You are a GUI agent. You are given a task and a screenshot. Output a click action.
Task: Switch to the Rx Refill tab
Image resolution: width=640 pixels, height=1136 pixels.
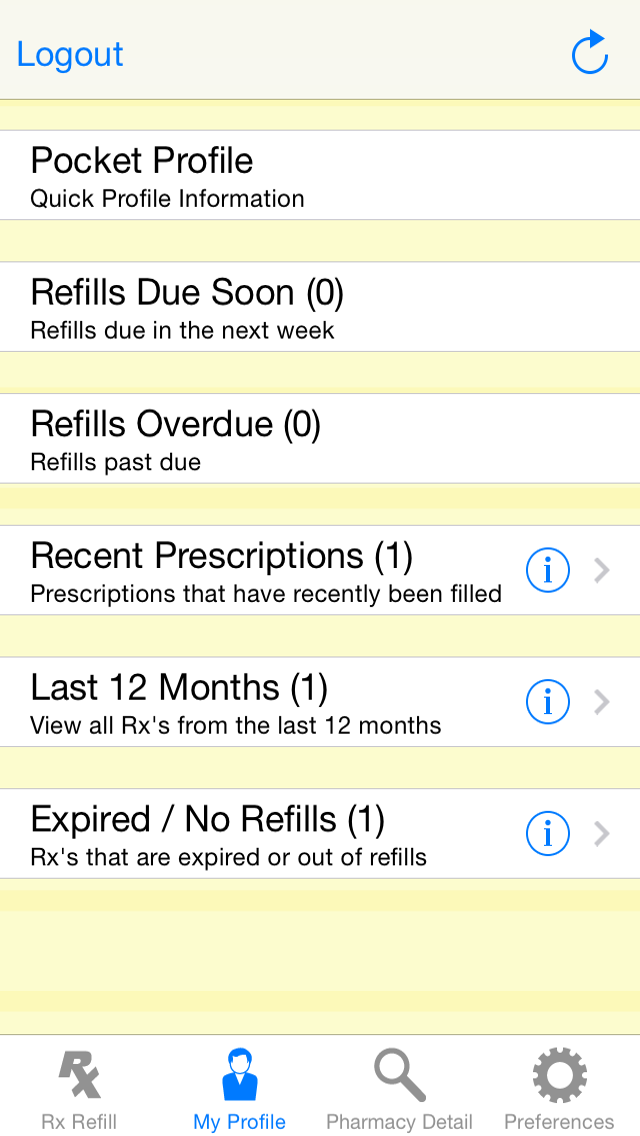coord(79,1088)
